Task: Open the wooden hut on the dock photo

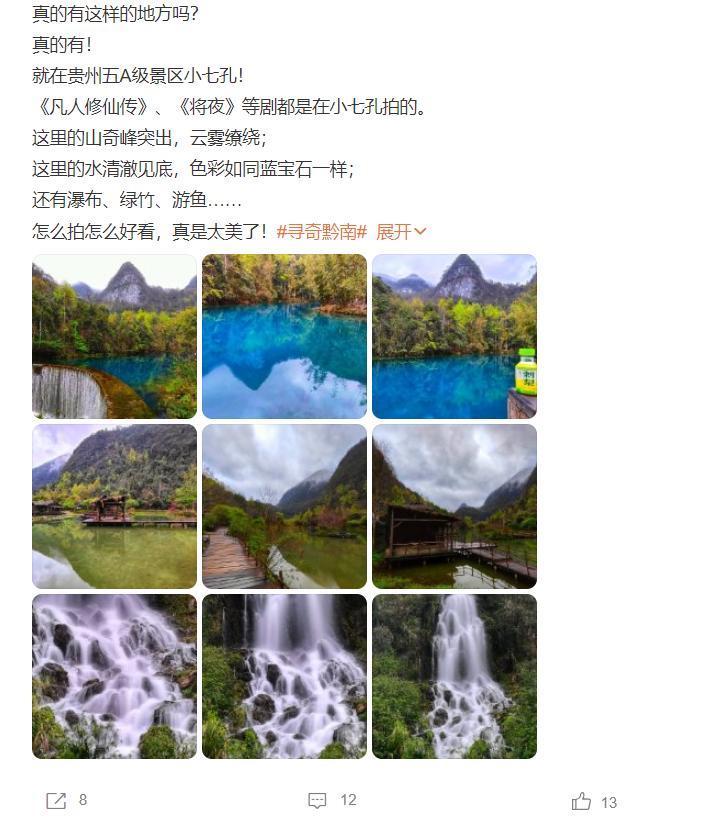Action: [x=454, y=506]
